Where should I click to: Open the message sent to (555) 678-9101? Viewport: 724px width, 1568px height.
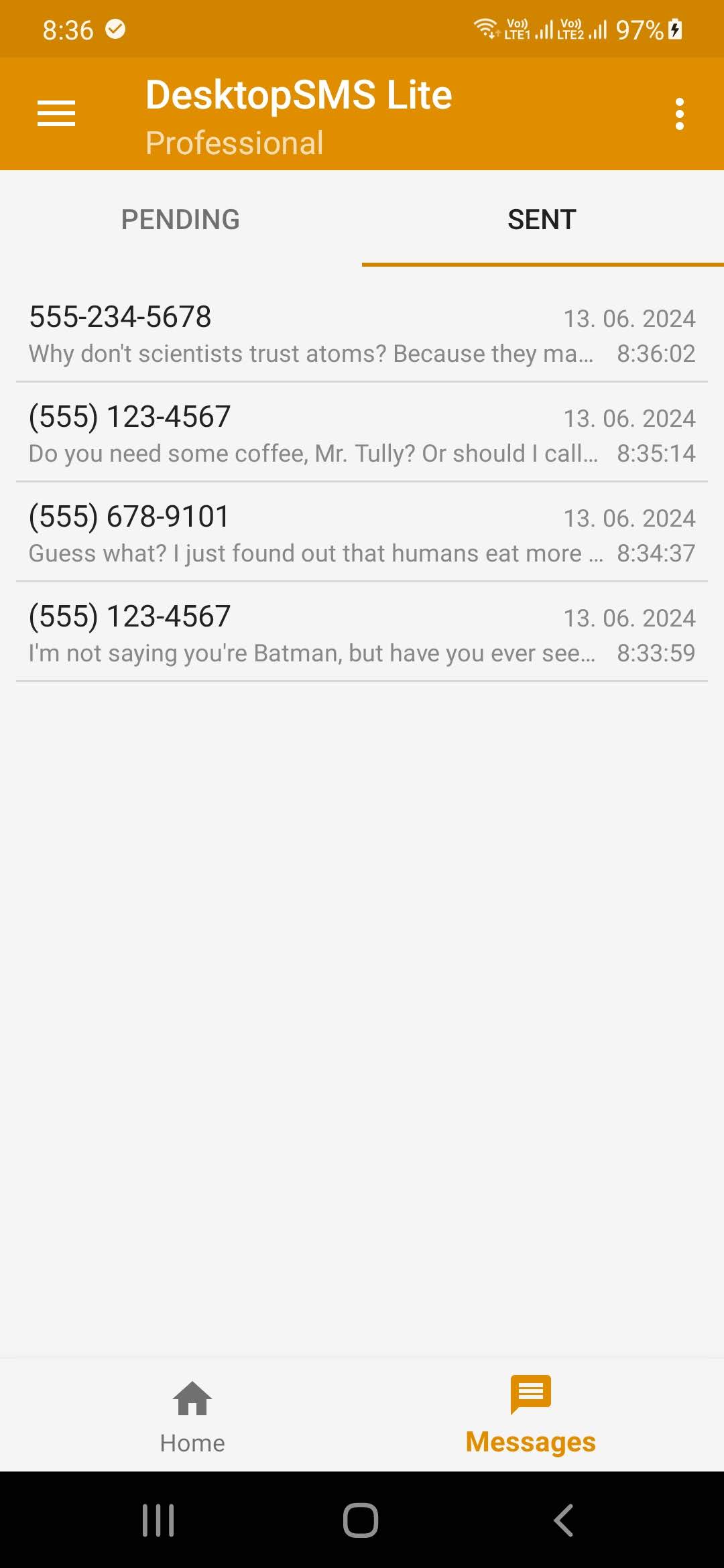click(x=362, y=533)
